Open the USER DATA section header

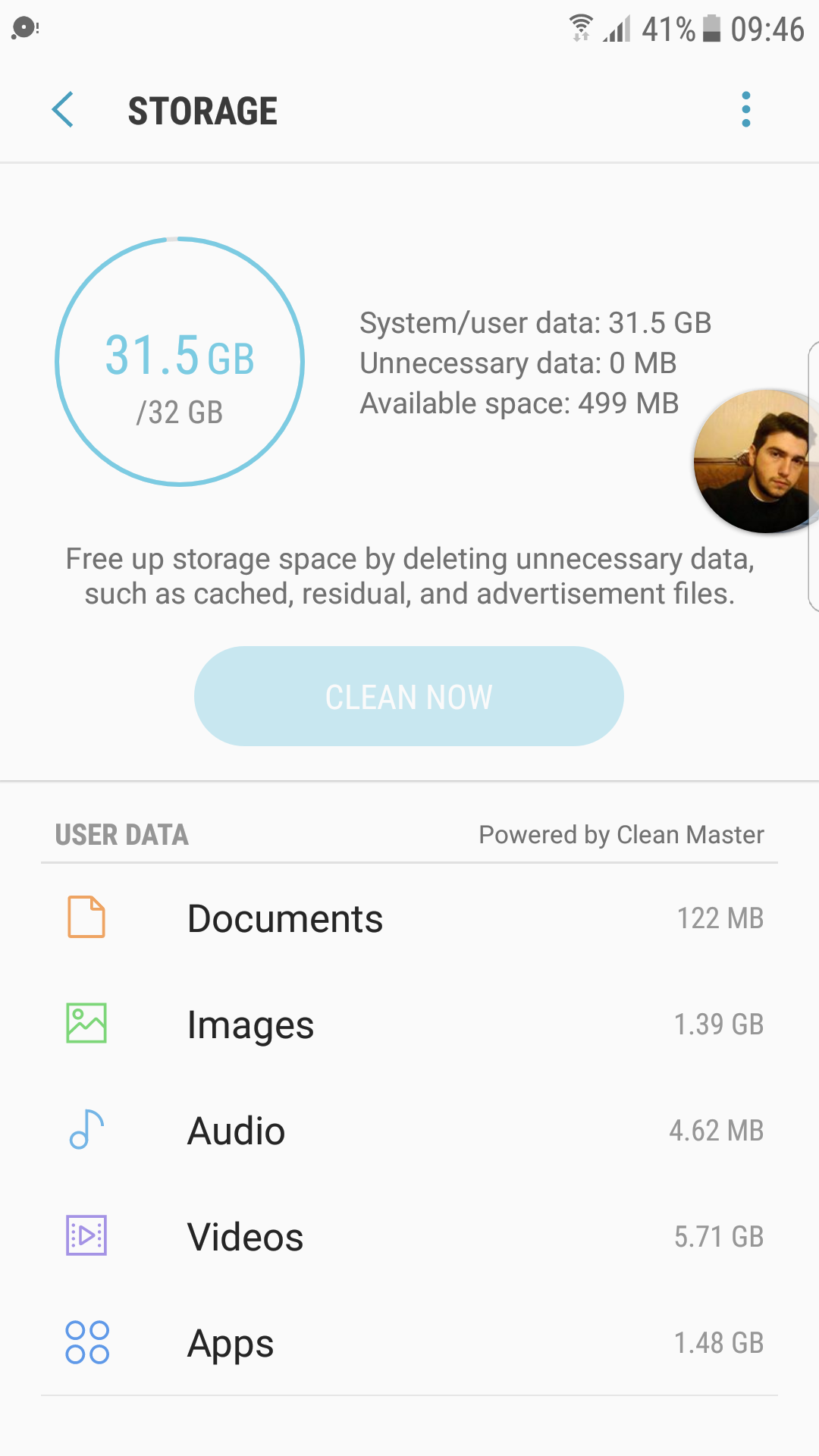(x=121, y=834)
